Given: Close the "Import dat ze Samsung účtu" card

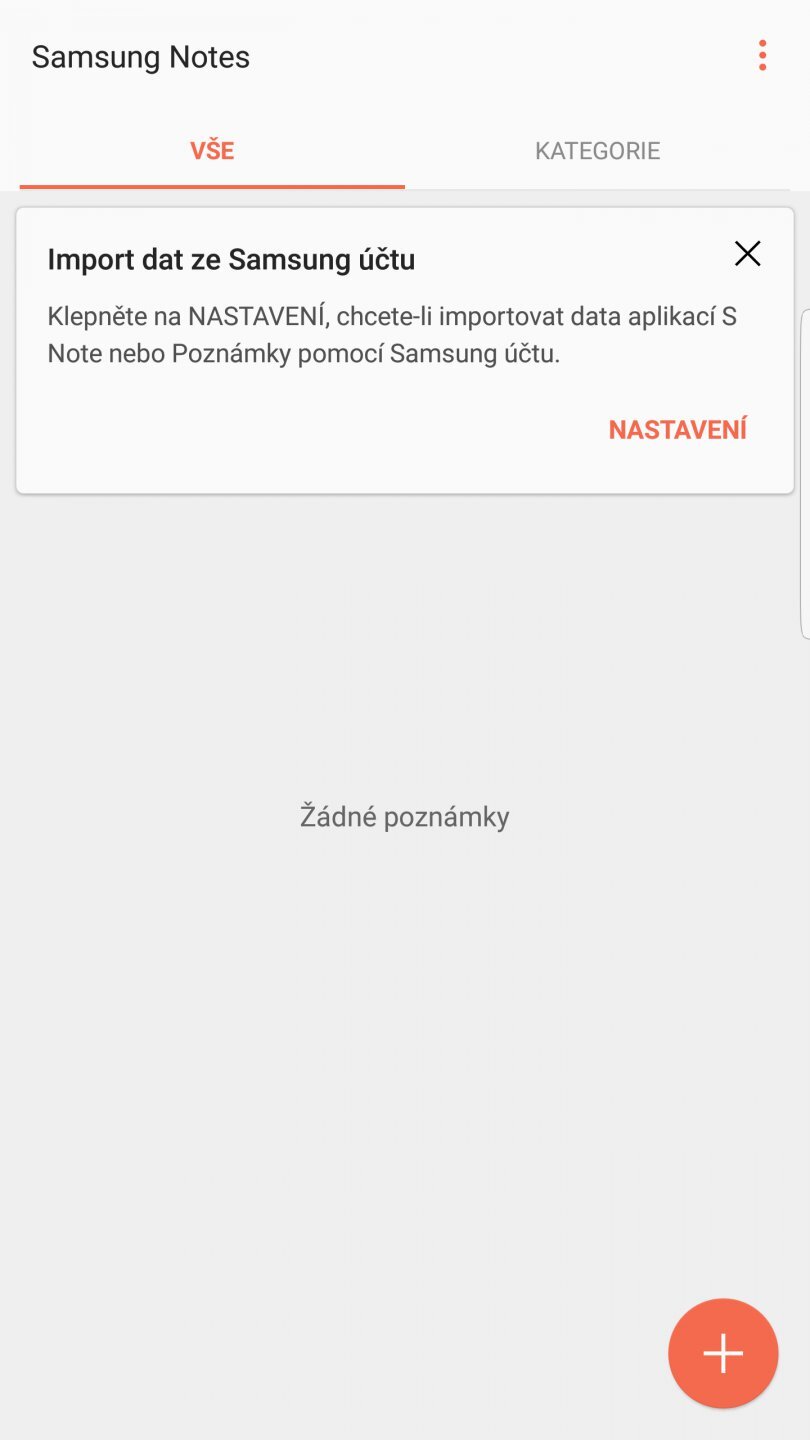Looking at the screenshot, I should [747, 254].
